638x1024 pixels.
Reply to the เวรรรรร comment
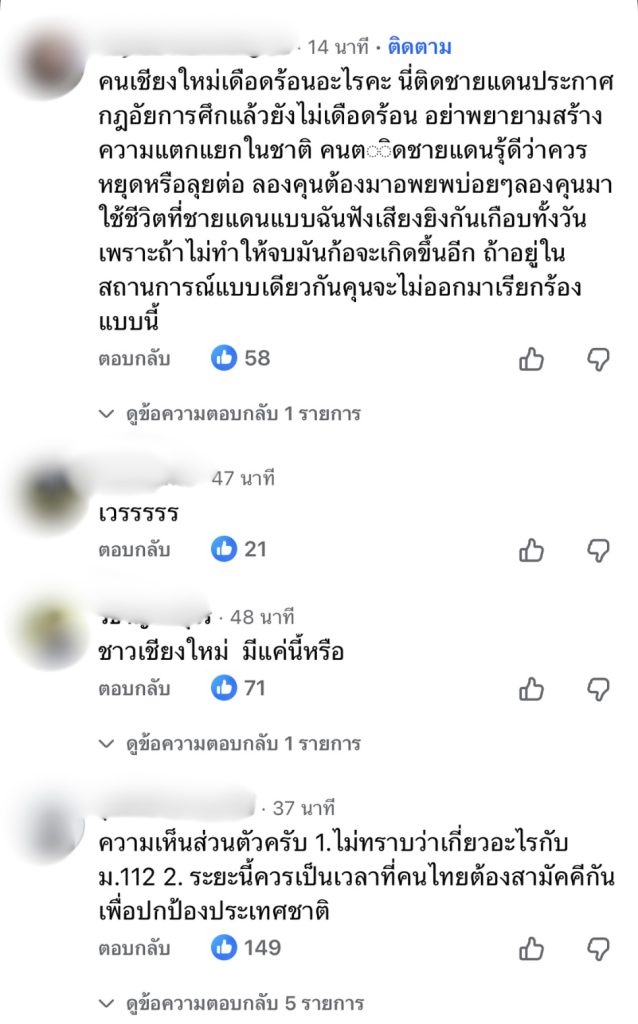coord(134,549)
